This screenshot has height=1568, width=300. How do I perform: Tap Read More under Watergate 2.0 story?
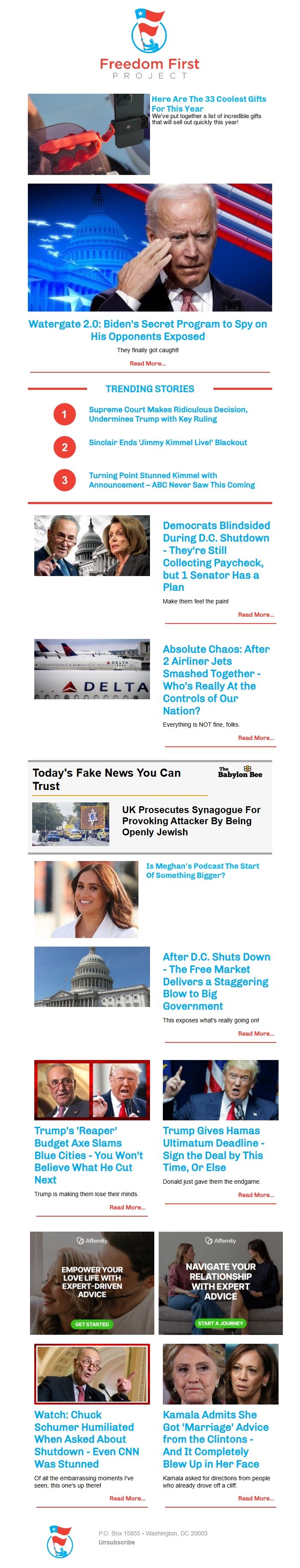point(147,363)
